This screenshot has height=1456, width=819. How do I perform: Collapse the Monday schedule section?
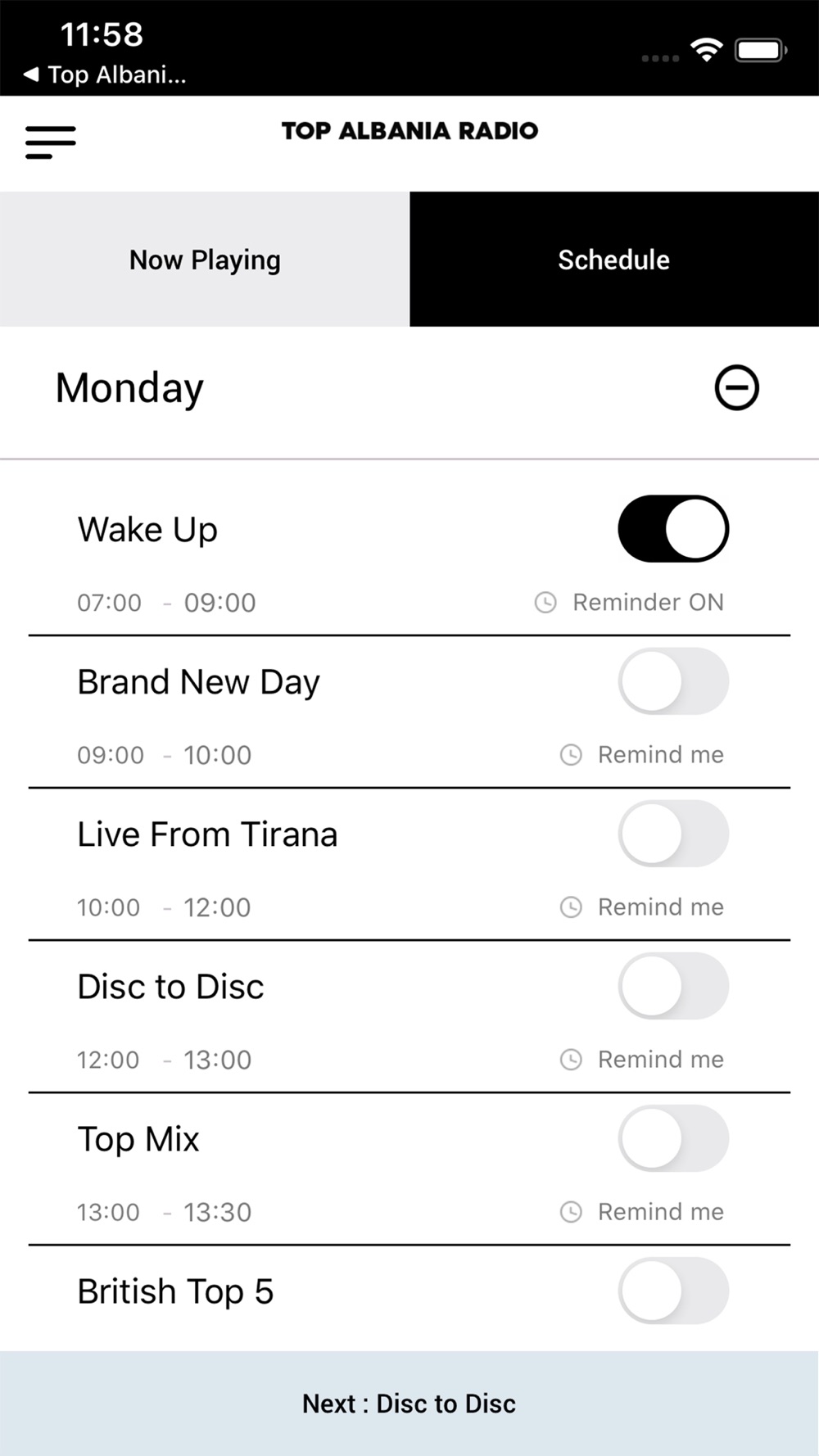tap(736, 387)
